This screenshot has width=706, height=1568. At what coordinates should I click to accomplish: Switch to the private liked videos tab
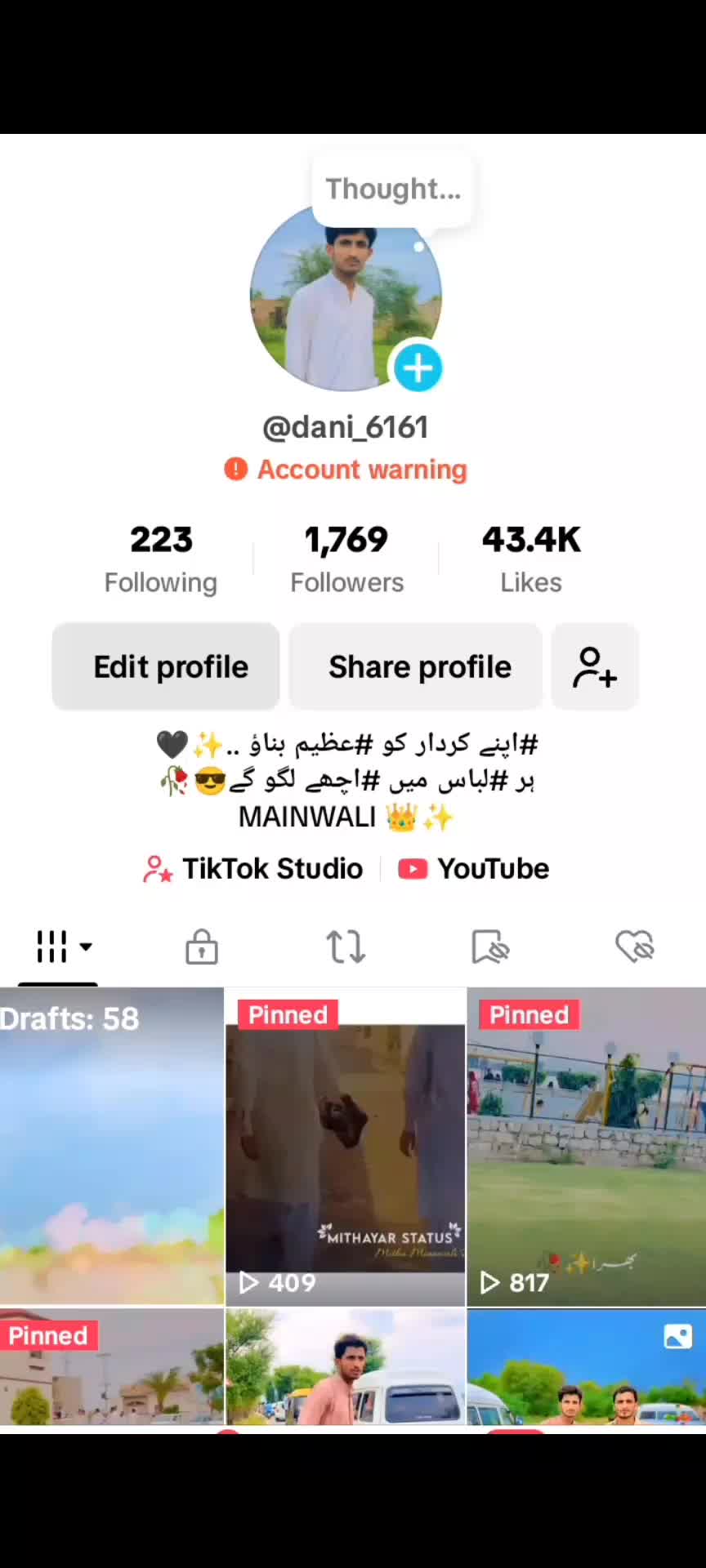(x=635, y=947)
